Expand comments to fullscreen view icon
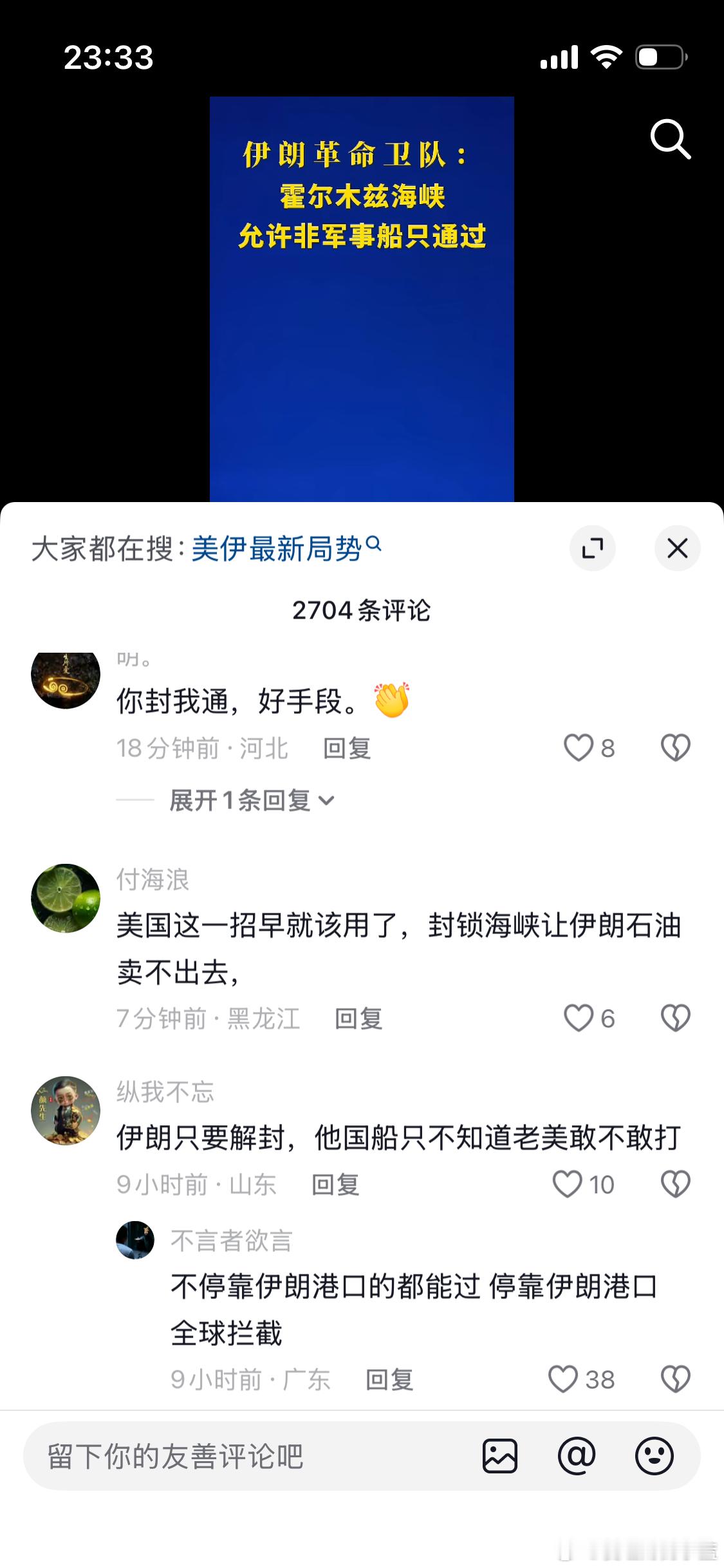The height and width of the screenshot is (1568, 724). tap(593, 548)
